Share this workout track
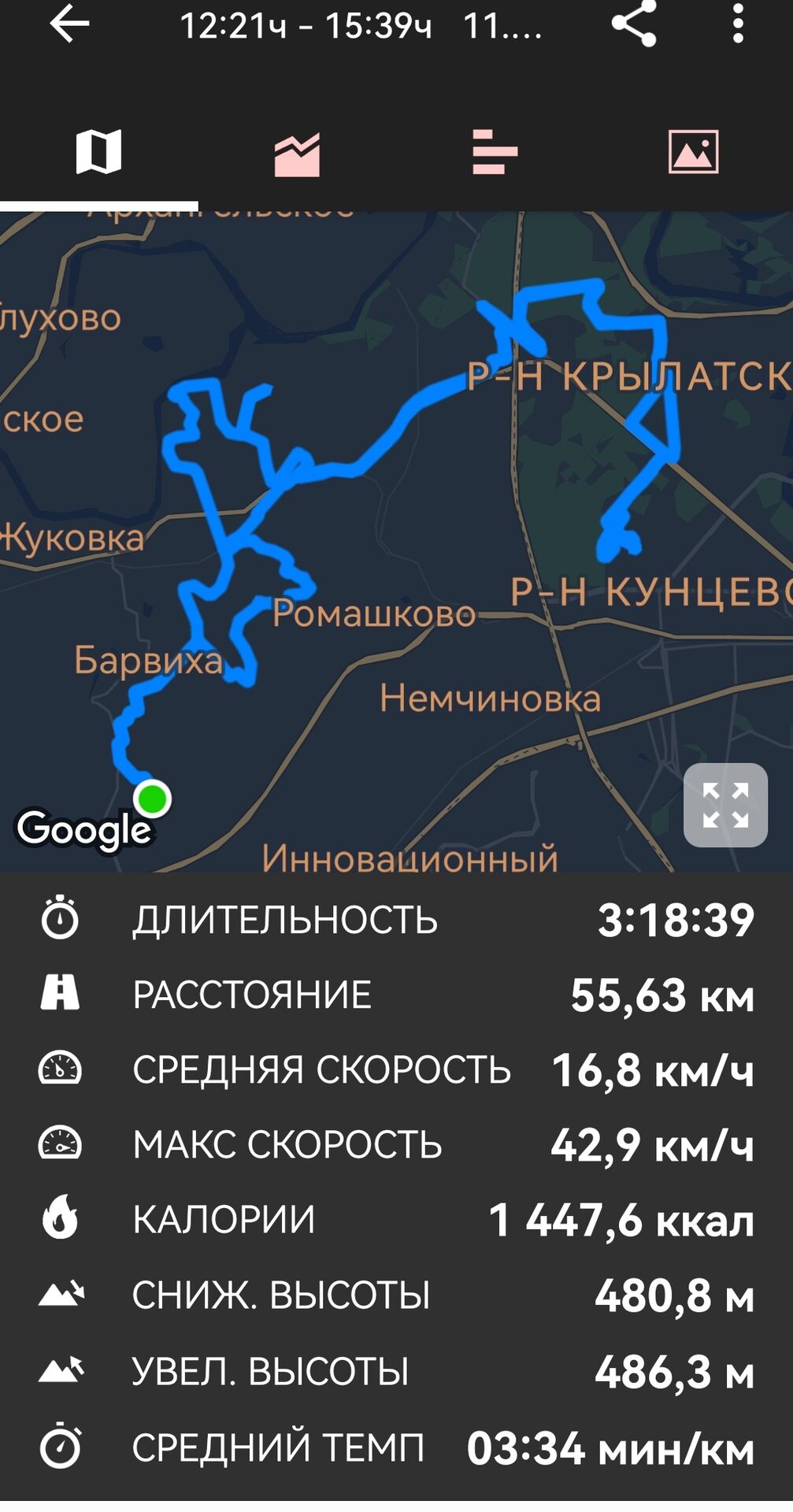The width and height of the screenshot is (793, 1512). 634,24
